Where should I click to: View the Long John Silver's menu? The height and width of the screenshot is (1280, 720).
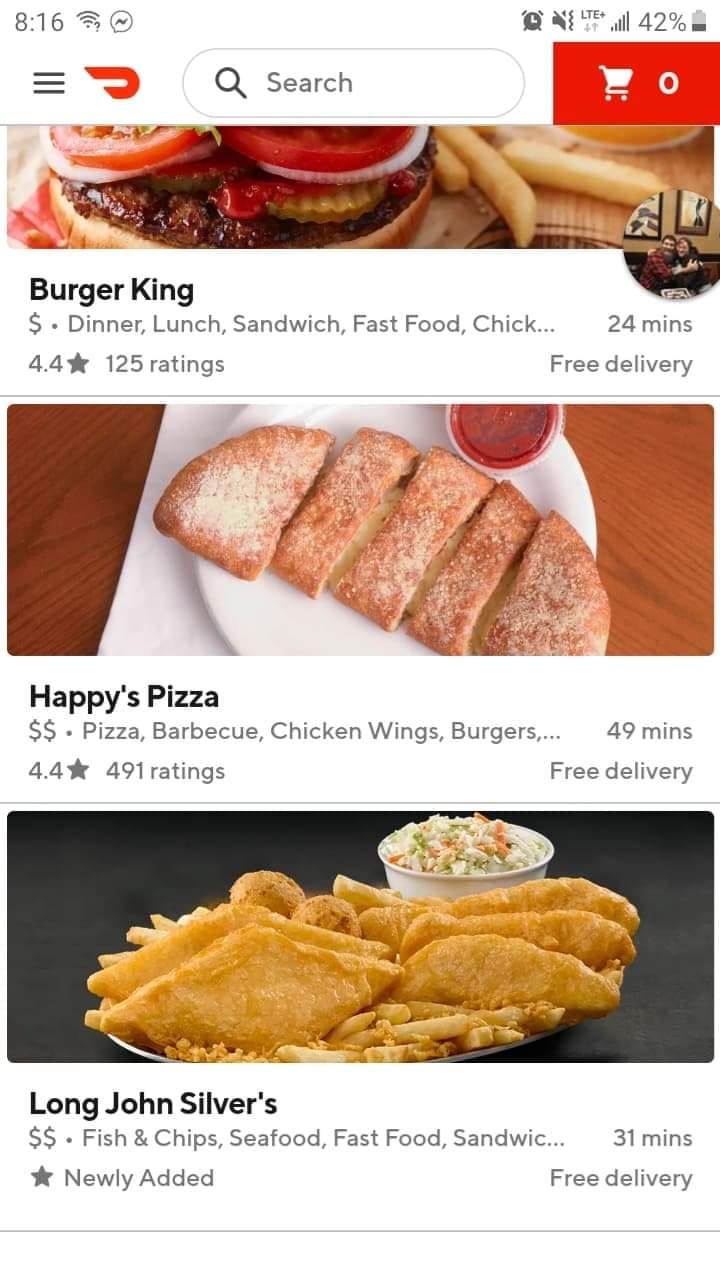coord(360,1010)
